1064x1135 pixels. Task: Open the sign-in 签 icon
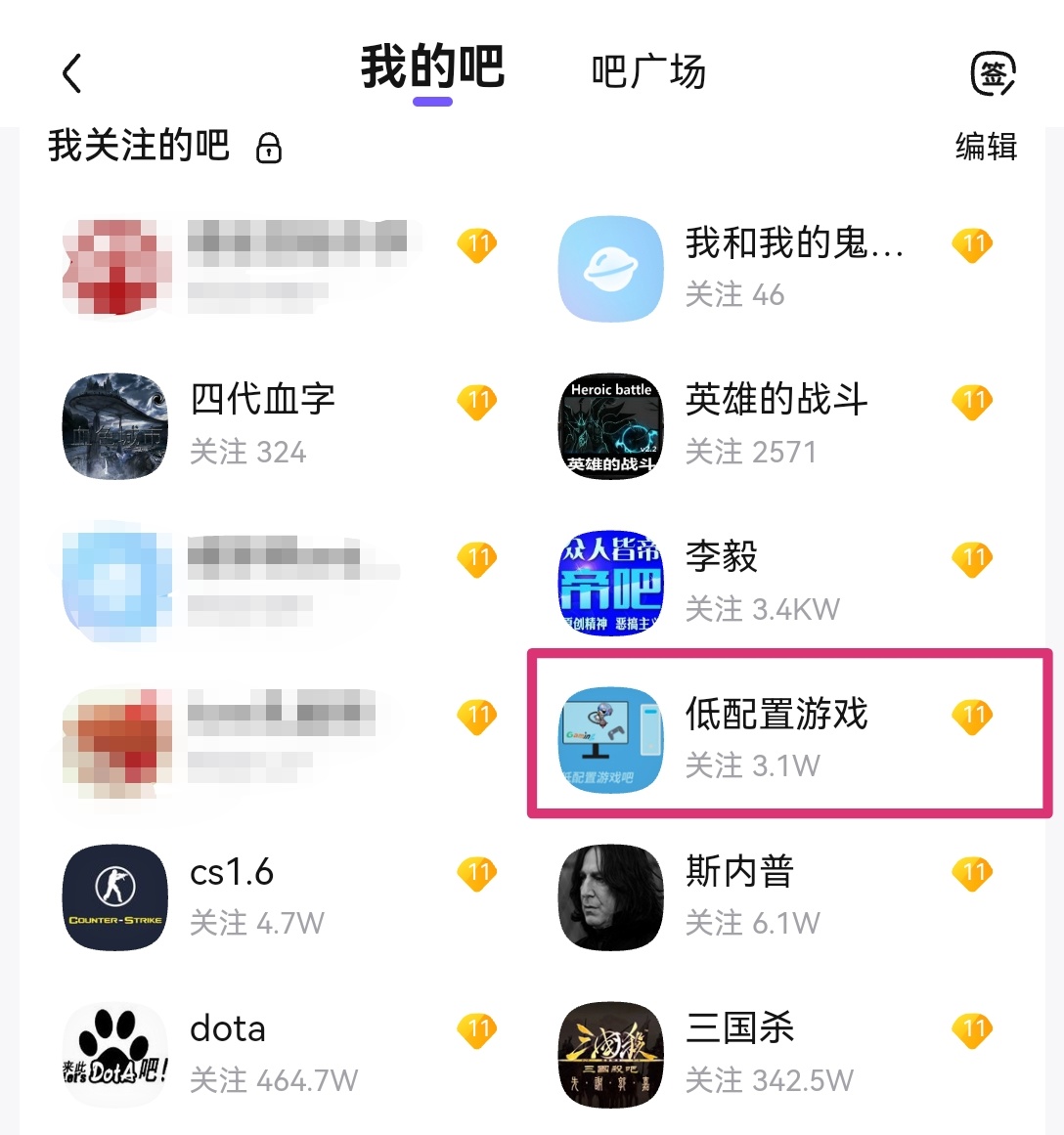click(993, 73)
